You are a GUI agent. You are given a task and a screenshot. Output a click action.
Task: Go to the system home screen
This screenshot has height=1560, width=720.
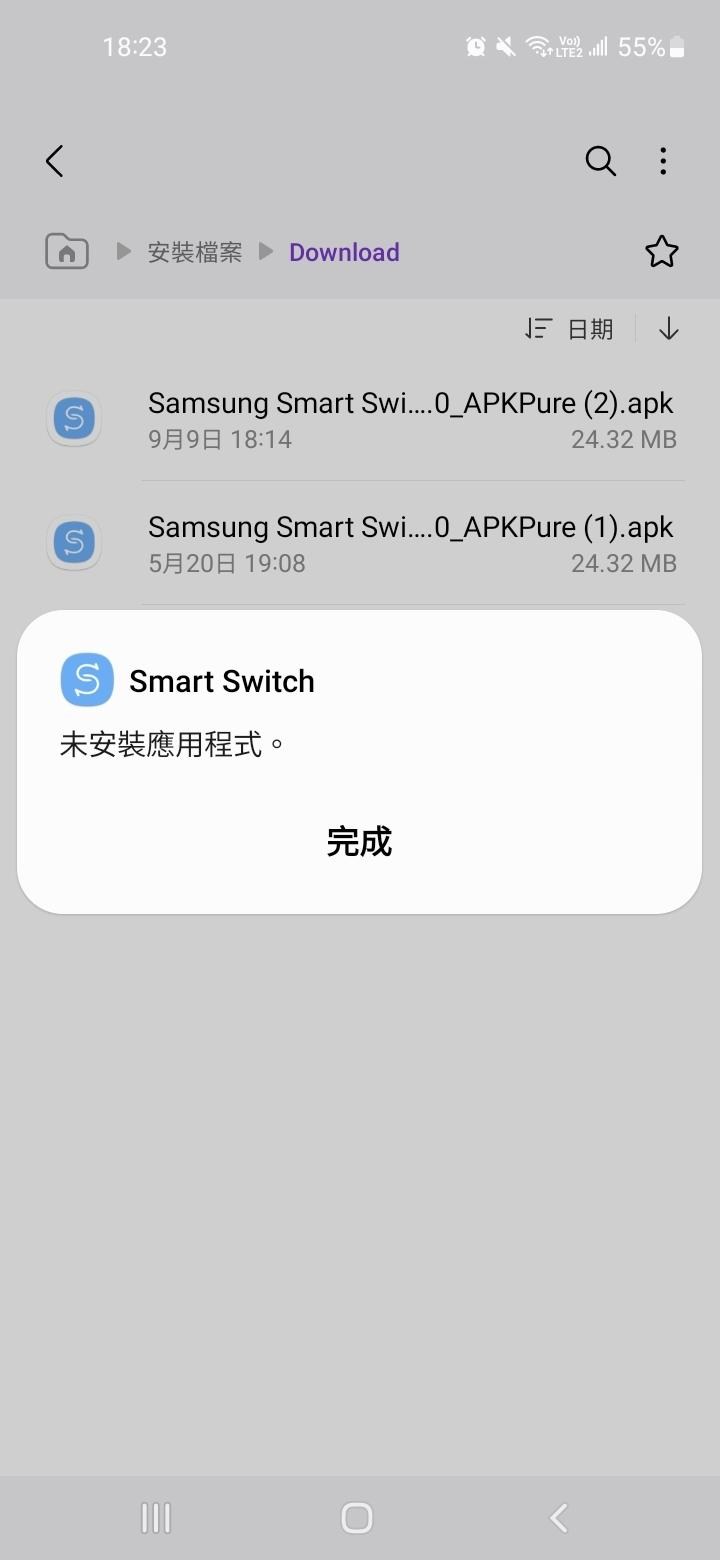[357, 1518]
